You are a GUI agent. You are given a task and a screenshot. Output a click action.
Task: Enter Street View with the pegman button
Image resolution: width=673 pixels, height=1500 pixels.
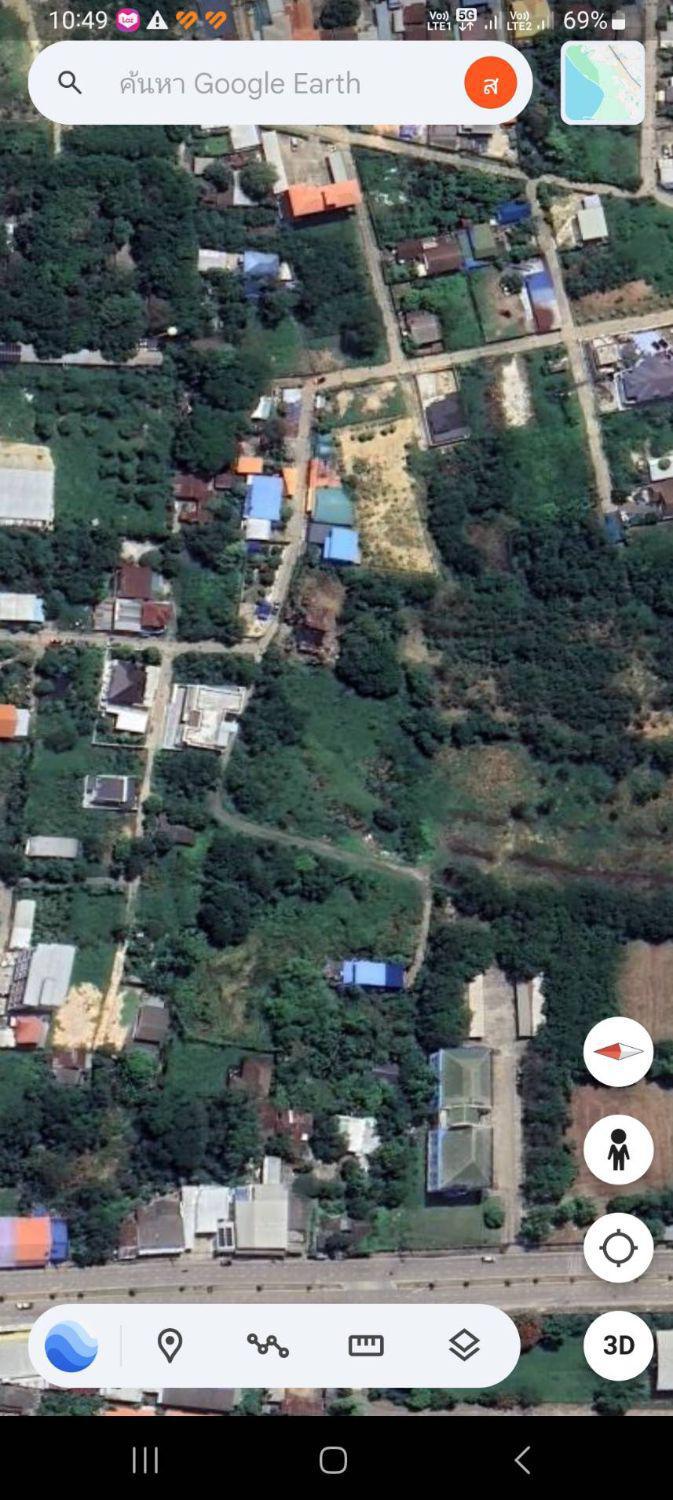coord(618,1149)
